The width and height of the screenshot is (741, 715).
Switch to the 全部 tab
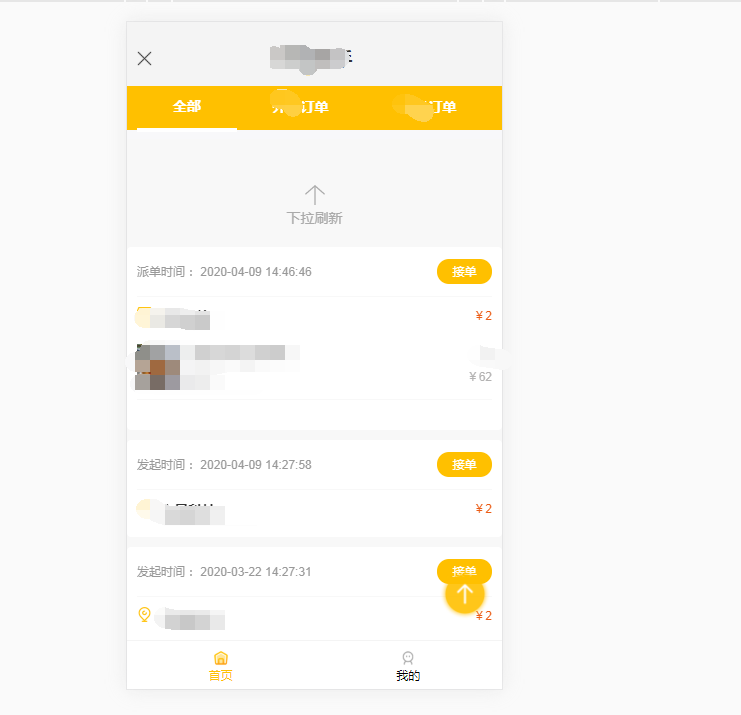(x=187, y=106)
